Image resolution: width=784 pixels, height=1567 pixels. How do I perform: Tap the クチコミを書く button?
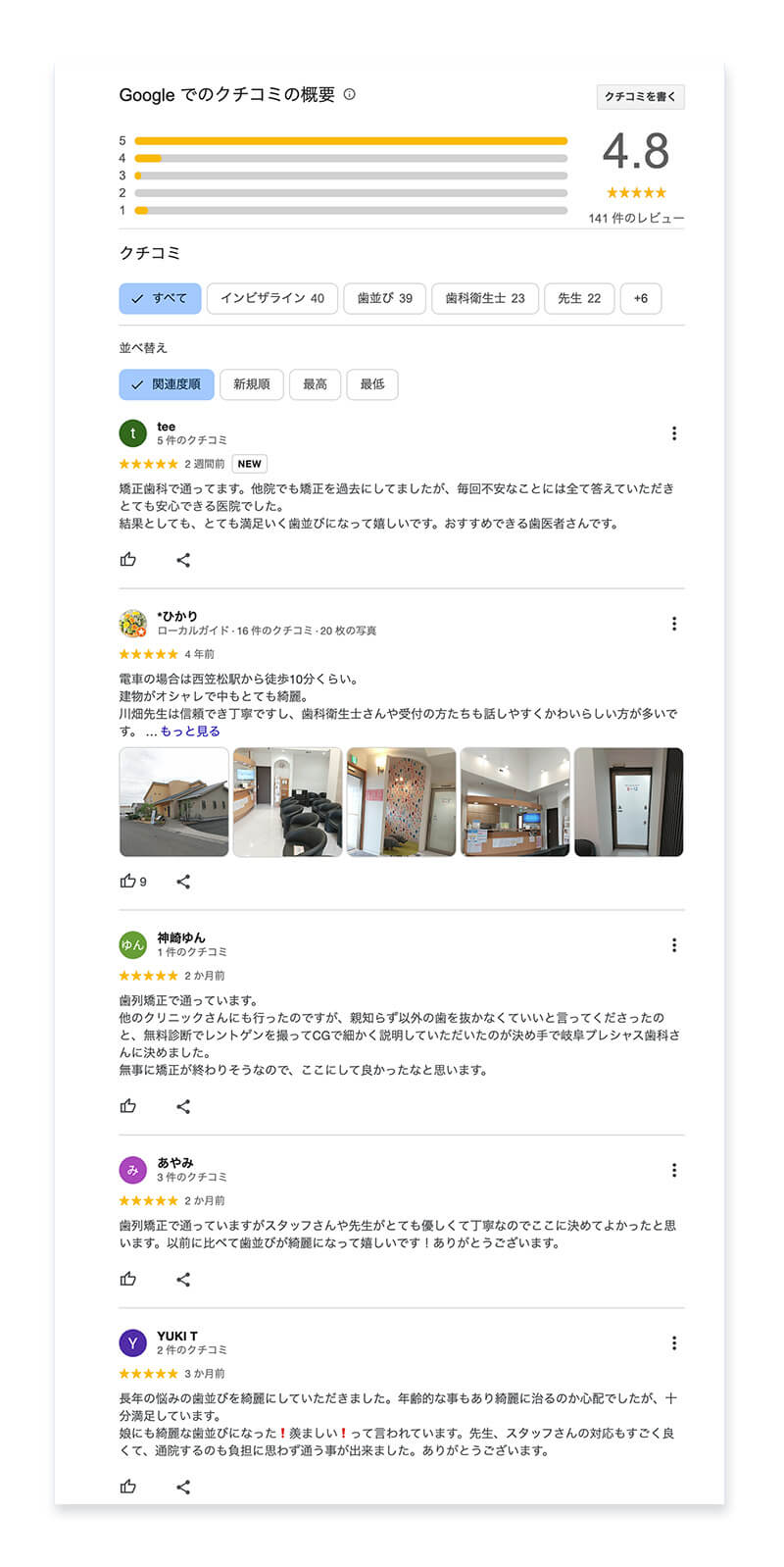coord(640,96)
